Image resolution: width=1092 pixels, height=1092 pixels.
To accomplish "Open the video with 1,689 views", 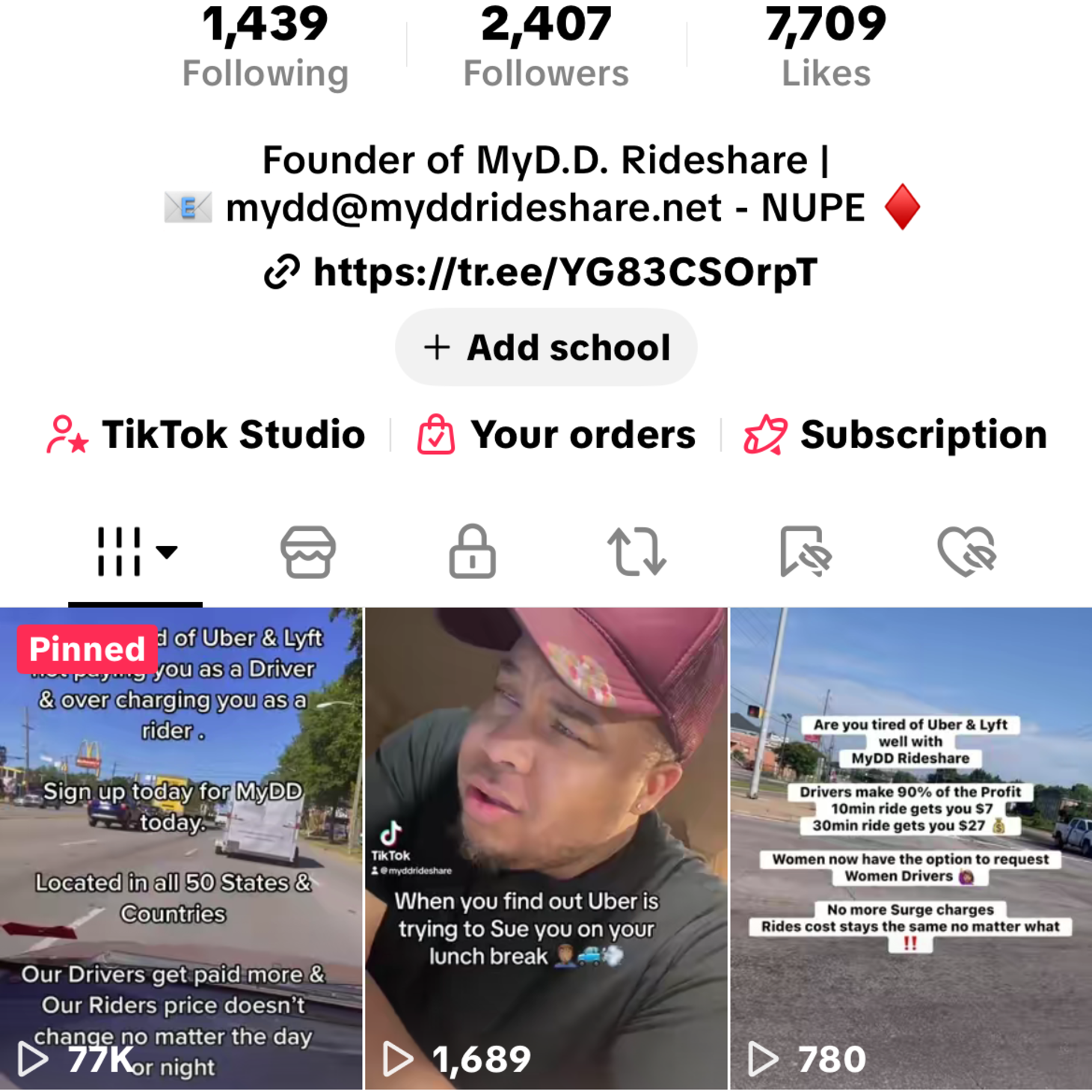I will (x=546, y=848).
